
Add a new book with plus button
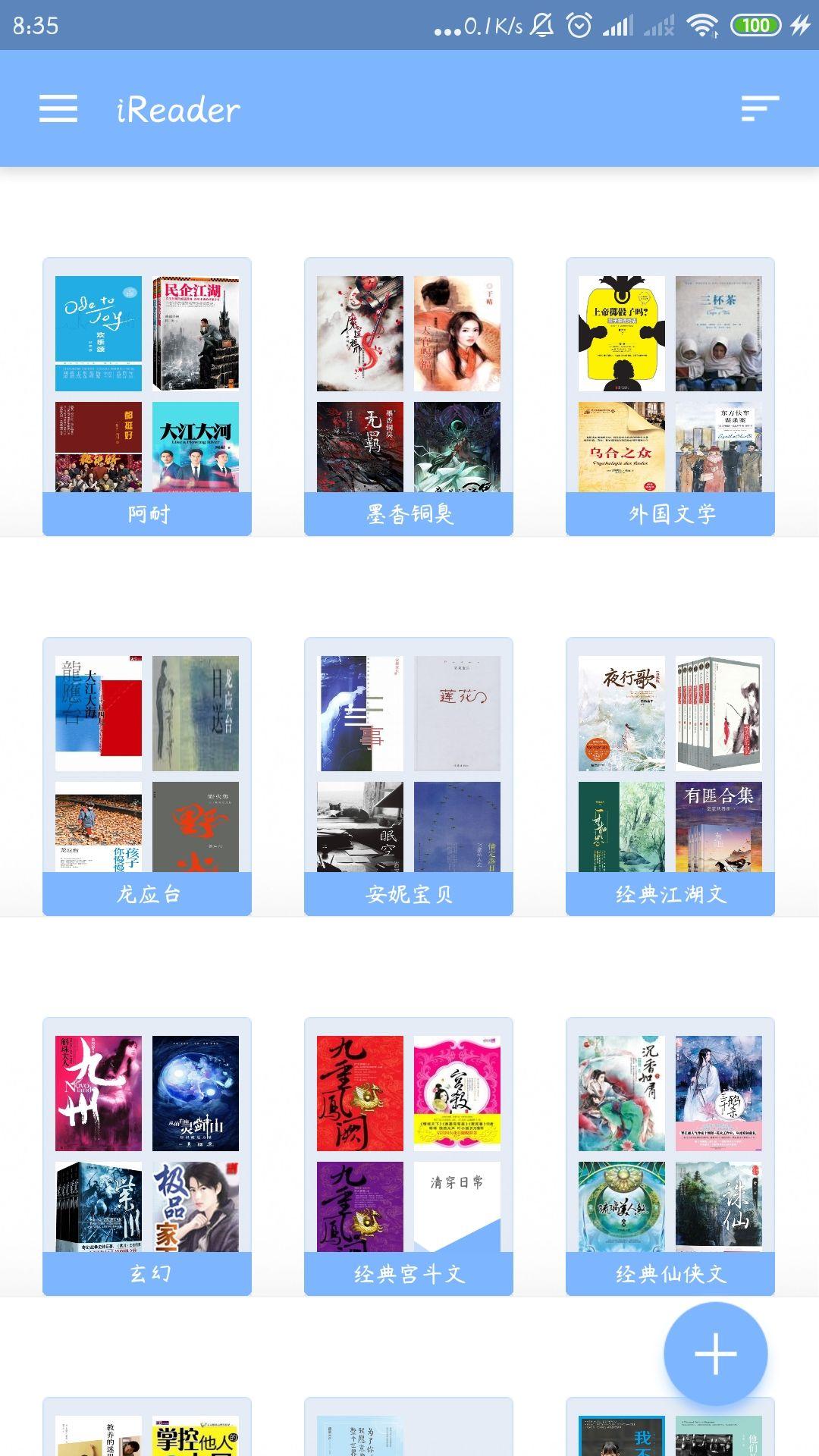pos(715,1354)
